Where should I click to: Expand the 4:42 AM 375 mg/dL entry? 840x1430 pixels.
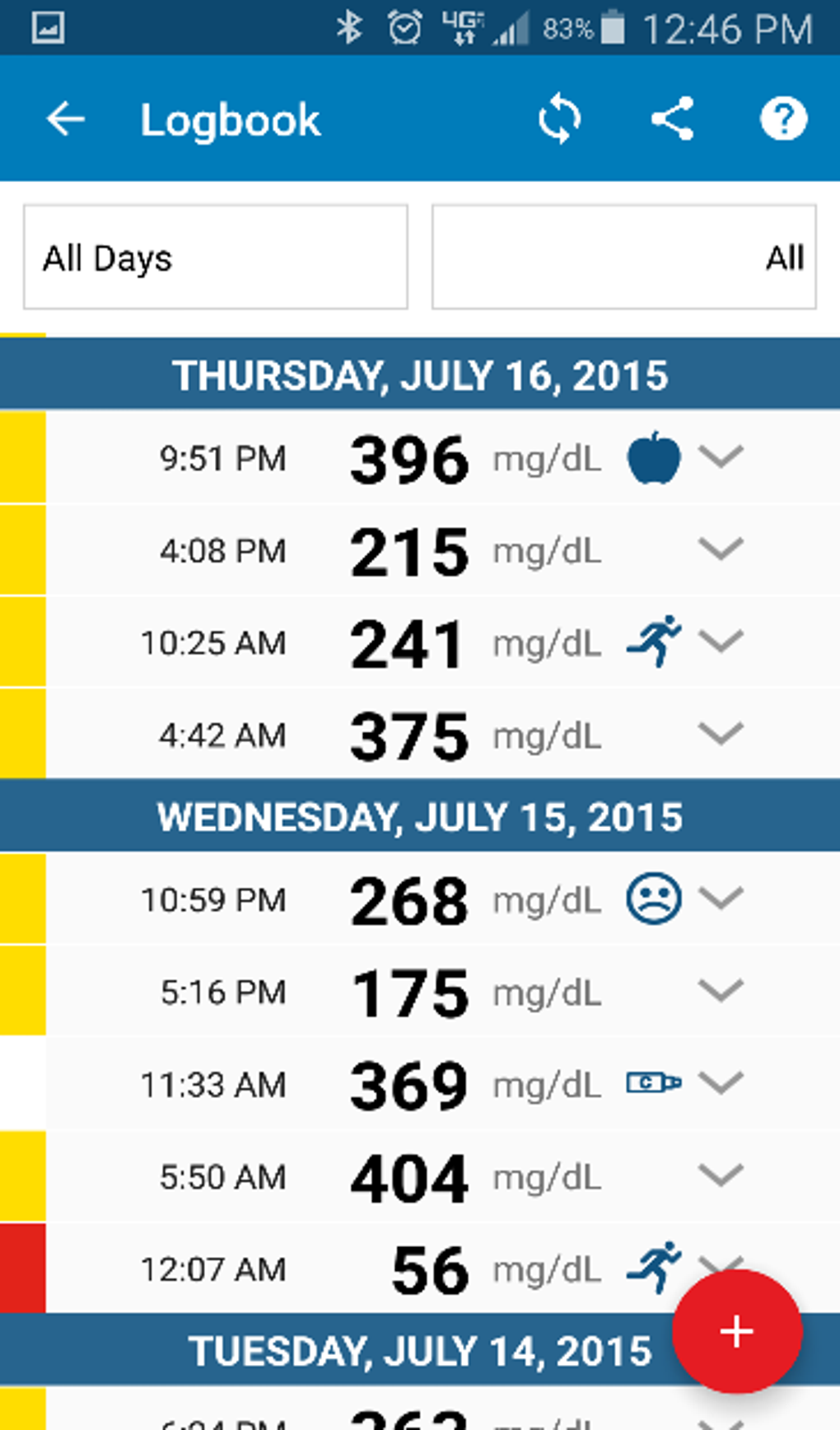tap(721, 733)
